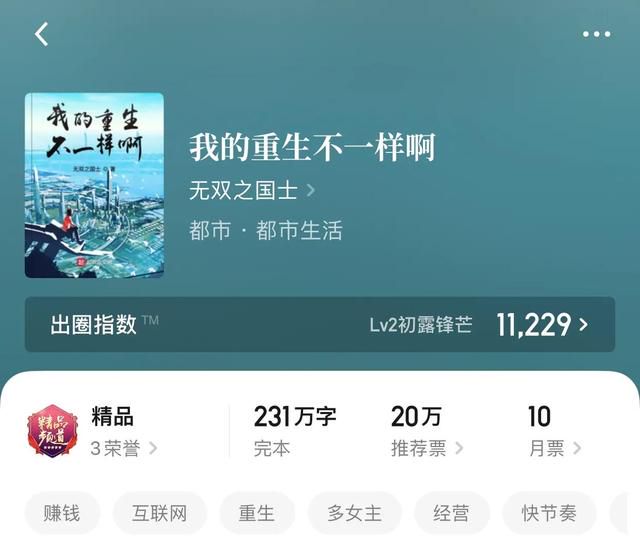Image resolution: width=640 pixels, height=550 pixels.
Task: Select the 多女主 tag chip
Action: pyautogui.click(x=354, y=513)
